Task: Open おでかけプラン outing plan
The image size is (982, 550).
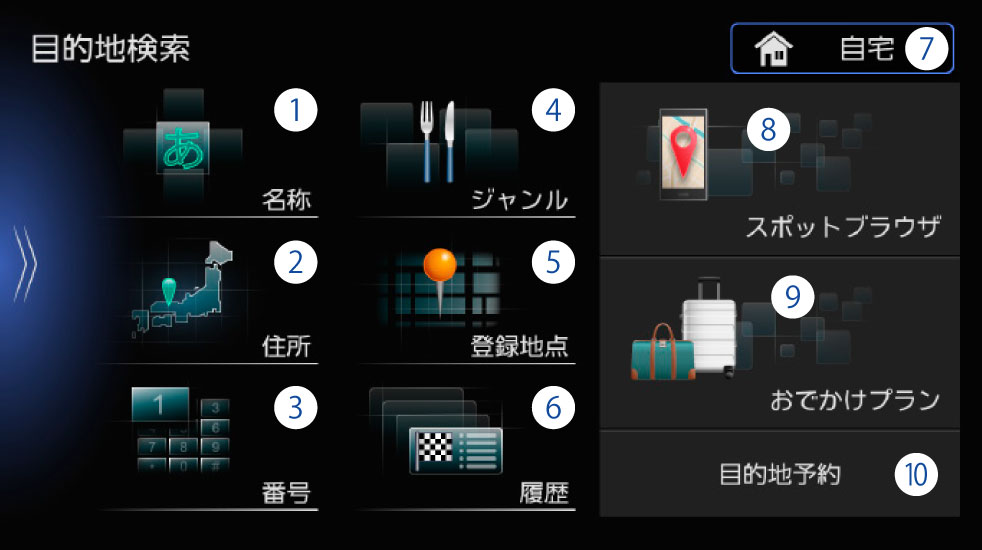Action: [x=780, y=345]
